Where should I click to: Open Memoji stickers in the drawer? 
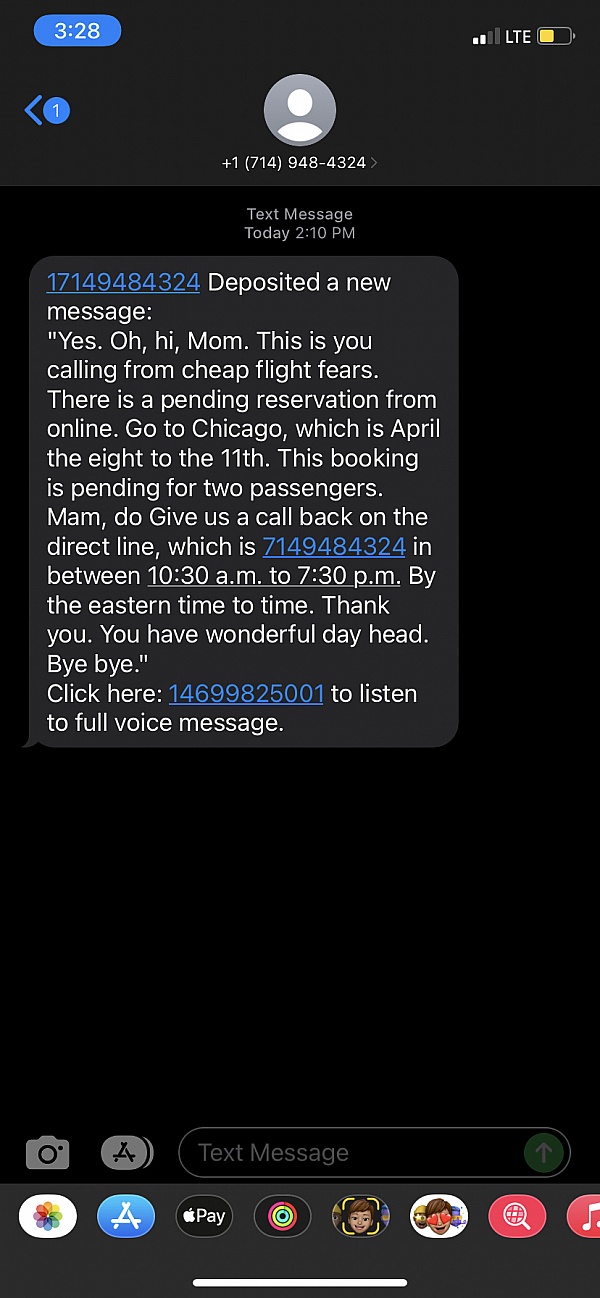pyautogui.click(x=438, y=1216)
